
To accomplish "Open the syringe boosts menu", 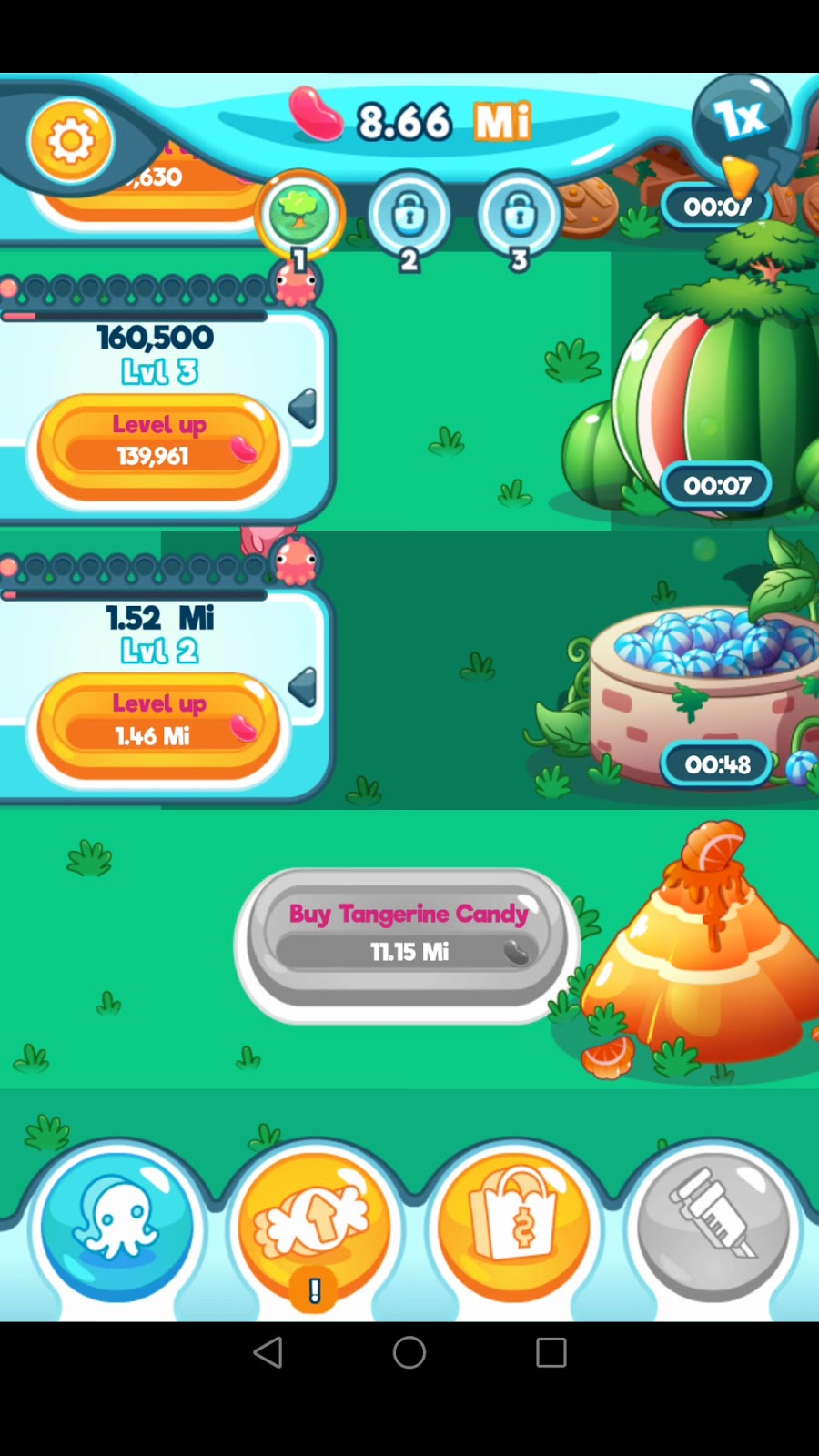I will tap(713, 1226).
